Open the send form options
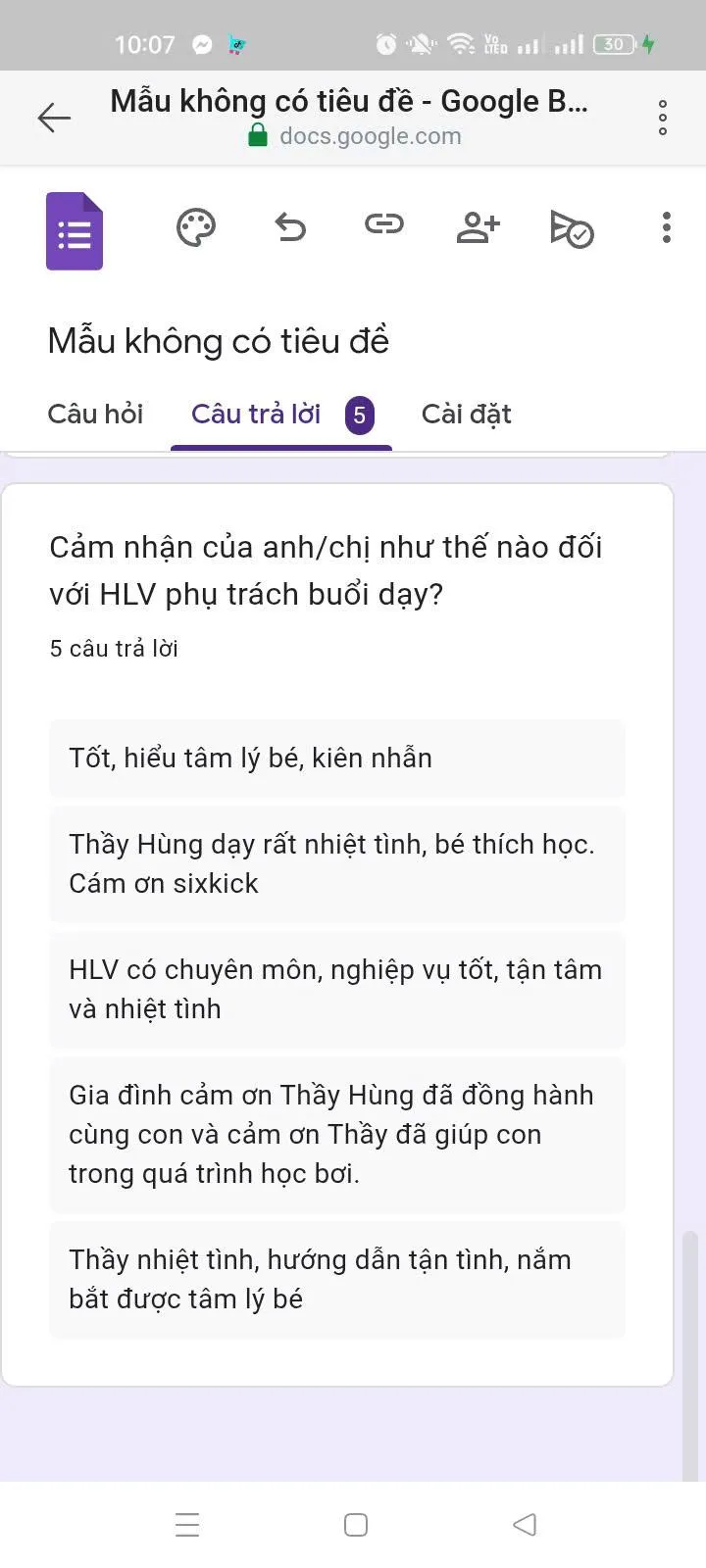Viewport: 706px width, 1568px height. coord(572,228)
